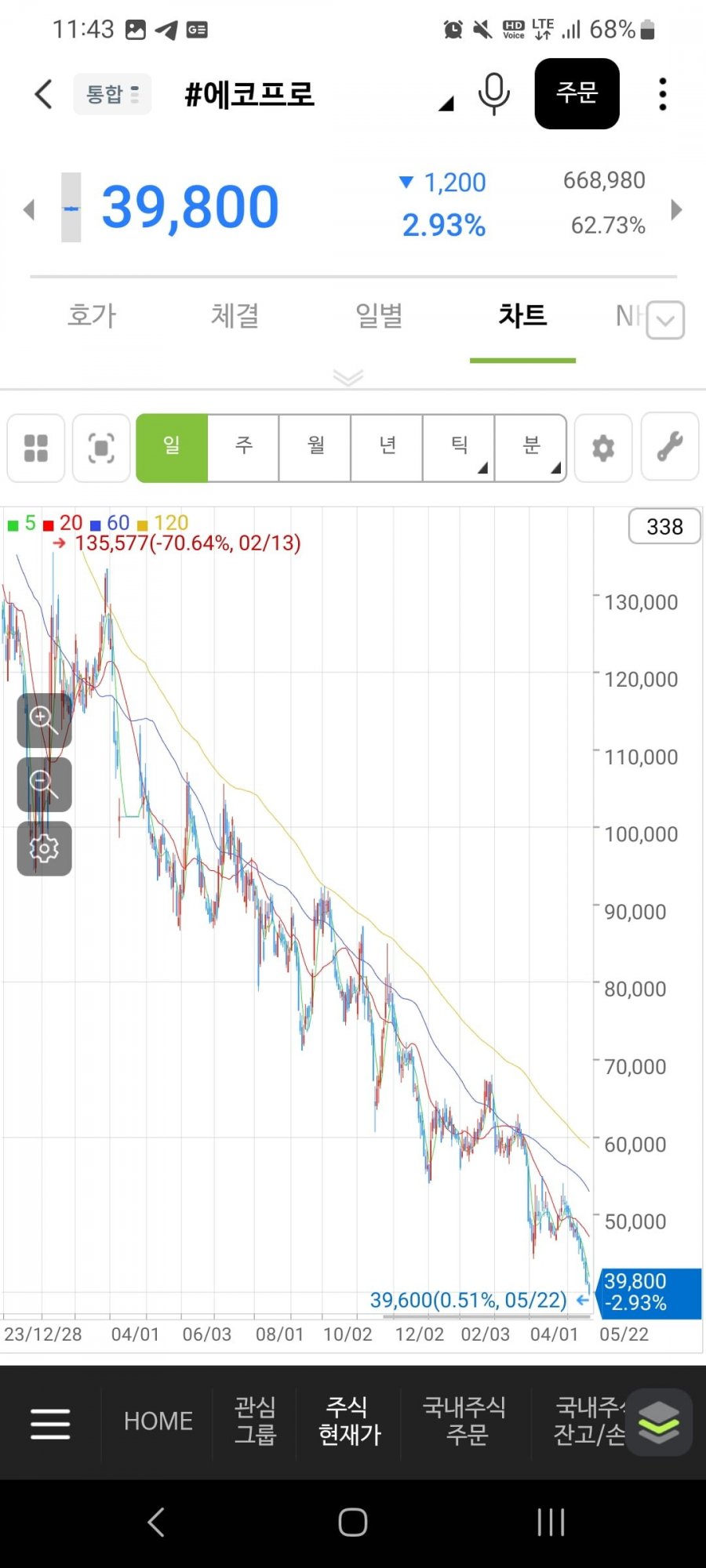Select the 월 monthly chart period

point(315,447)
